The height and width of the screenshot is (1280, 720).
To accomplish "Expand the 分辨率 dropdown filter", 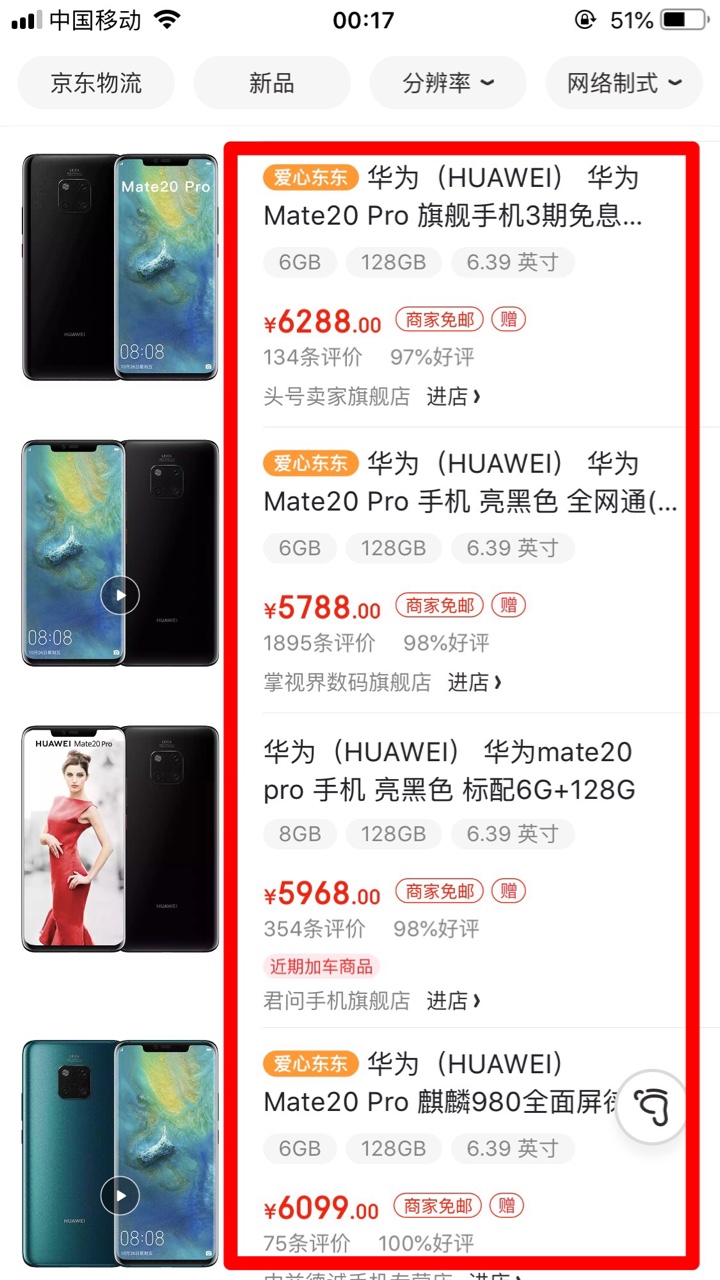I will point(448,83).
